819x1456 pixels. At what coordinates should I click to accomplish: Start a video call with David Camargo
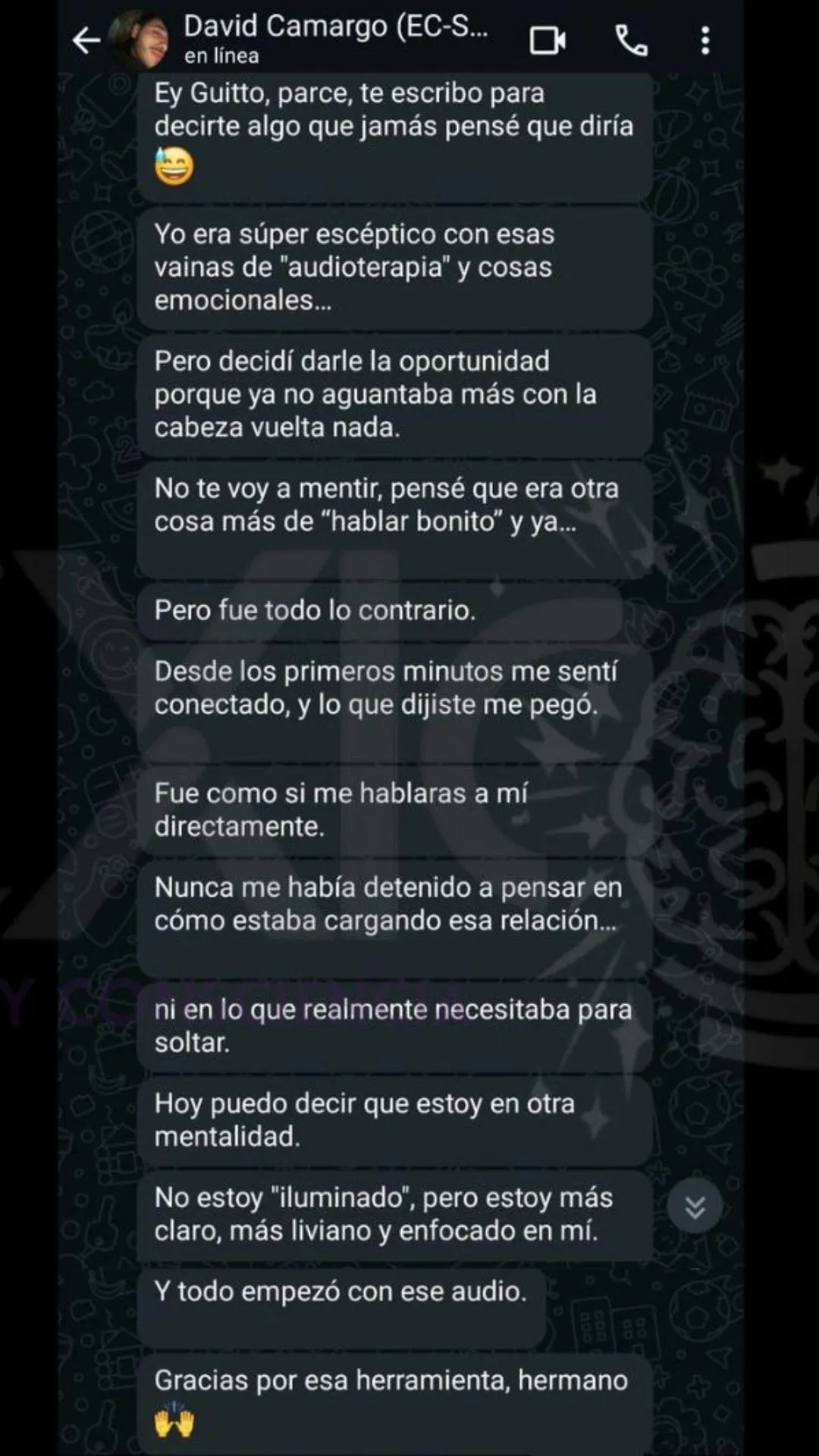pyautogui.click(x=548, y=40)
